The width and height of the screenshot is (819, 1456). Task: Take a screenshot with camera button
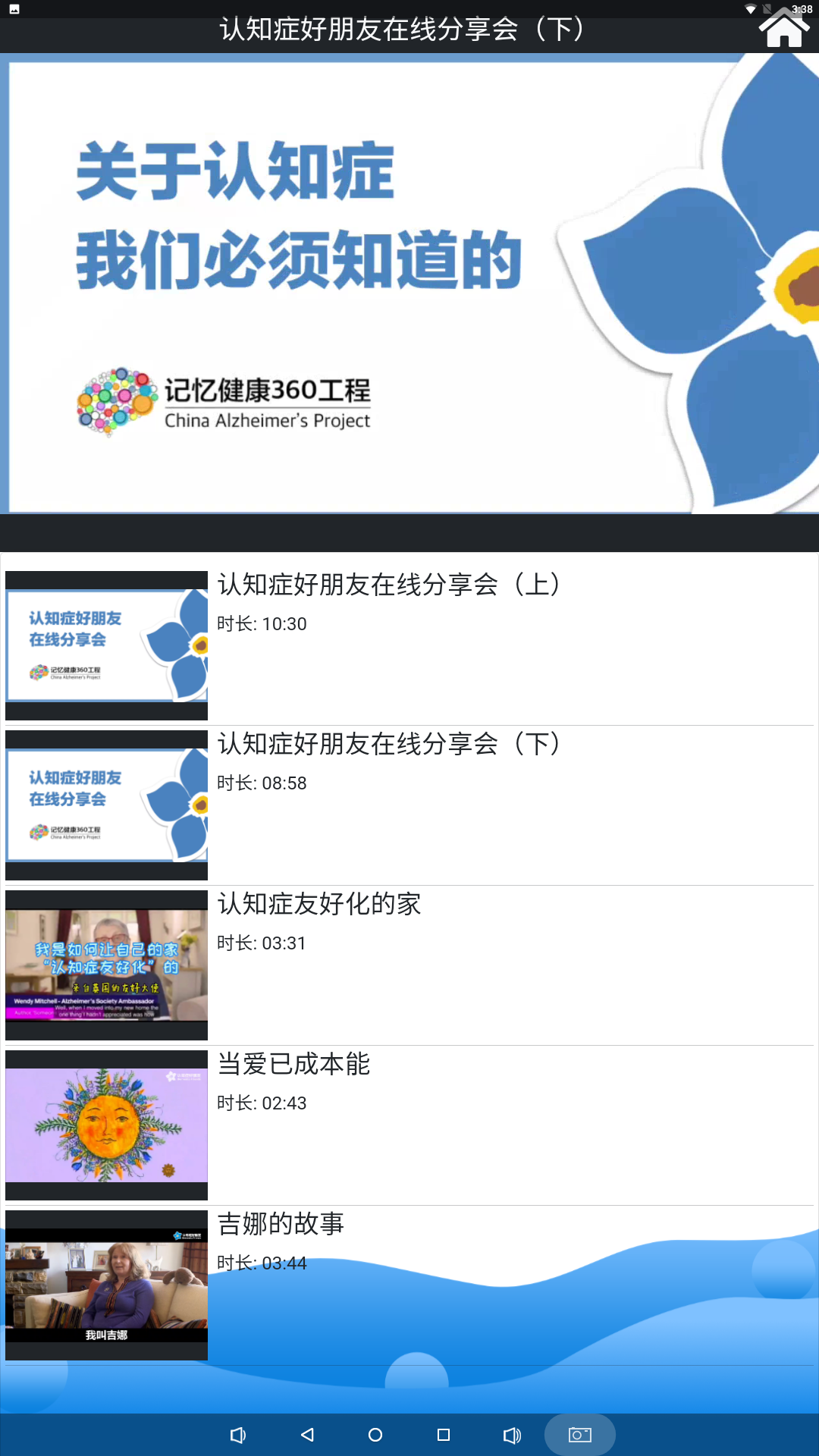(580, 1435)
